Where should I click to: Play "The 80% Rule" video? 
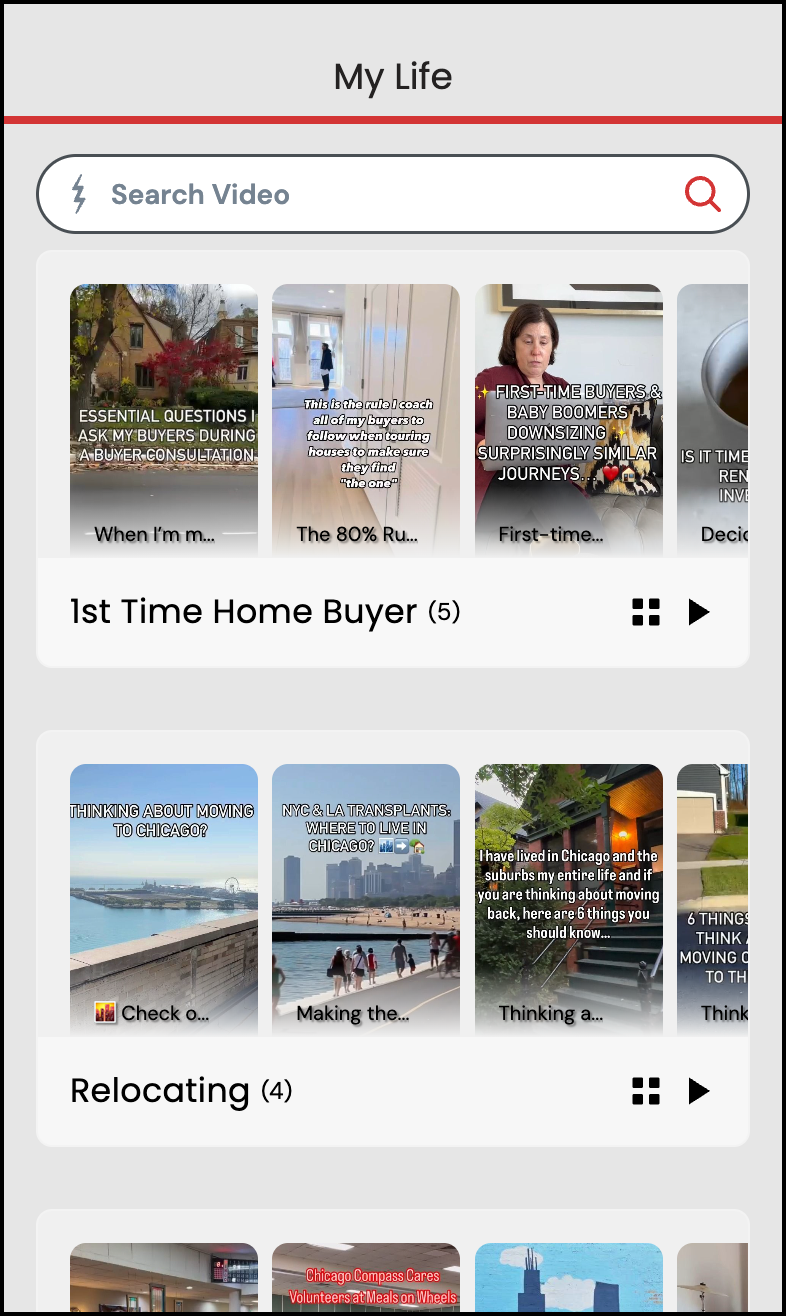click(x=366, y=420)
